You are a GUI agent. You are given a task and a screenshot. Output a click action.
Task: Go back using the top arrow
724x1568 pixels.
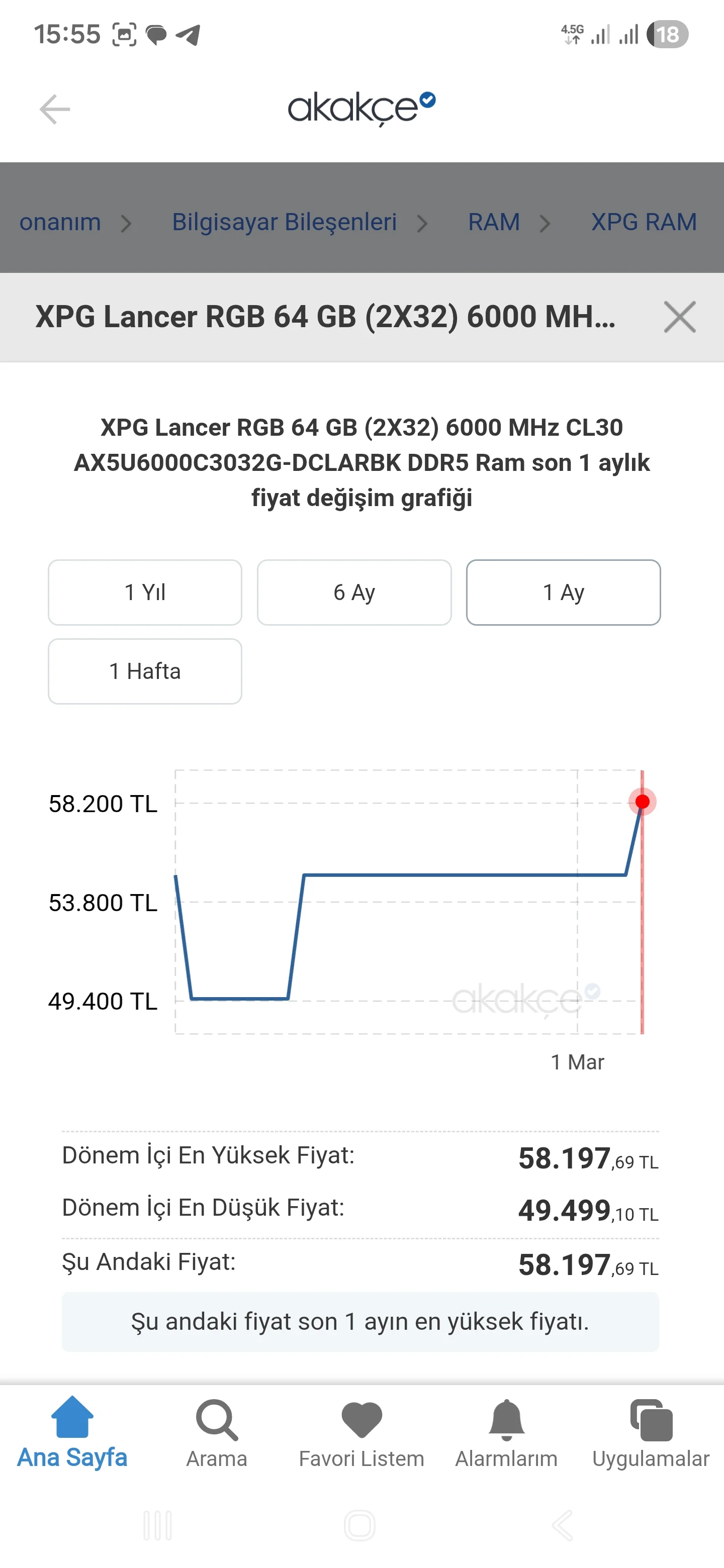(x=55, y=110)
